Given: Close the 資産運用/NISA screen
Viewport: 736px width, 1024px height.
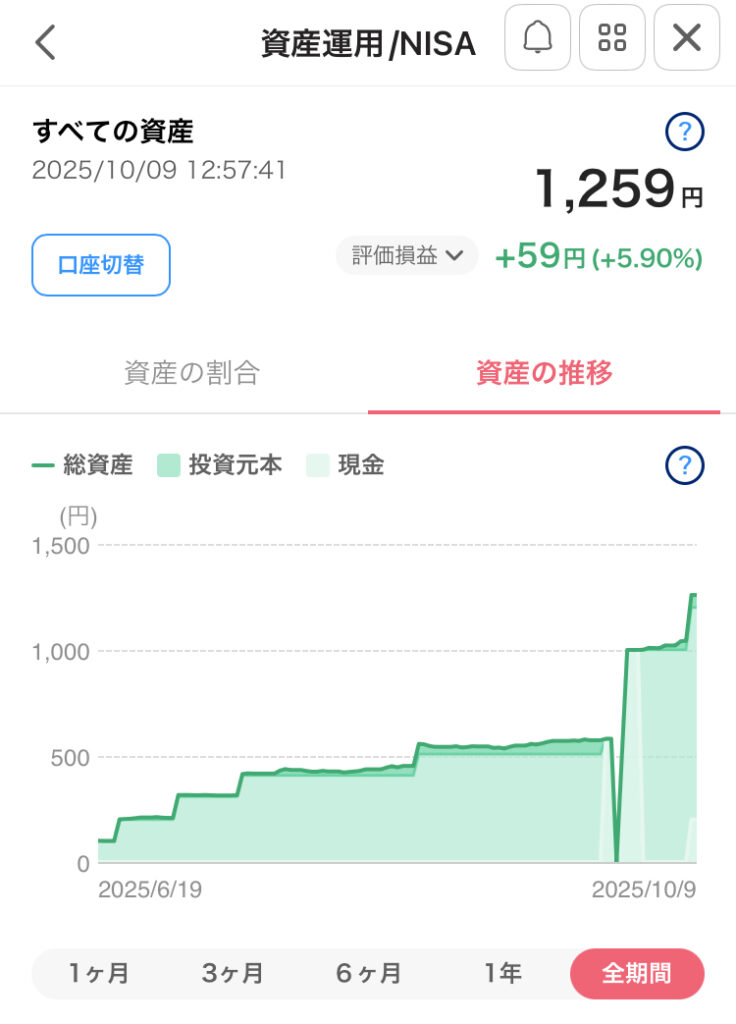Looking at the screenshot, I should click(x=686, y=38).
